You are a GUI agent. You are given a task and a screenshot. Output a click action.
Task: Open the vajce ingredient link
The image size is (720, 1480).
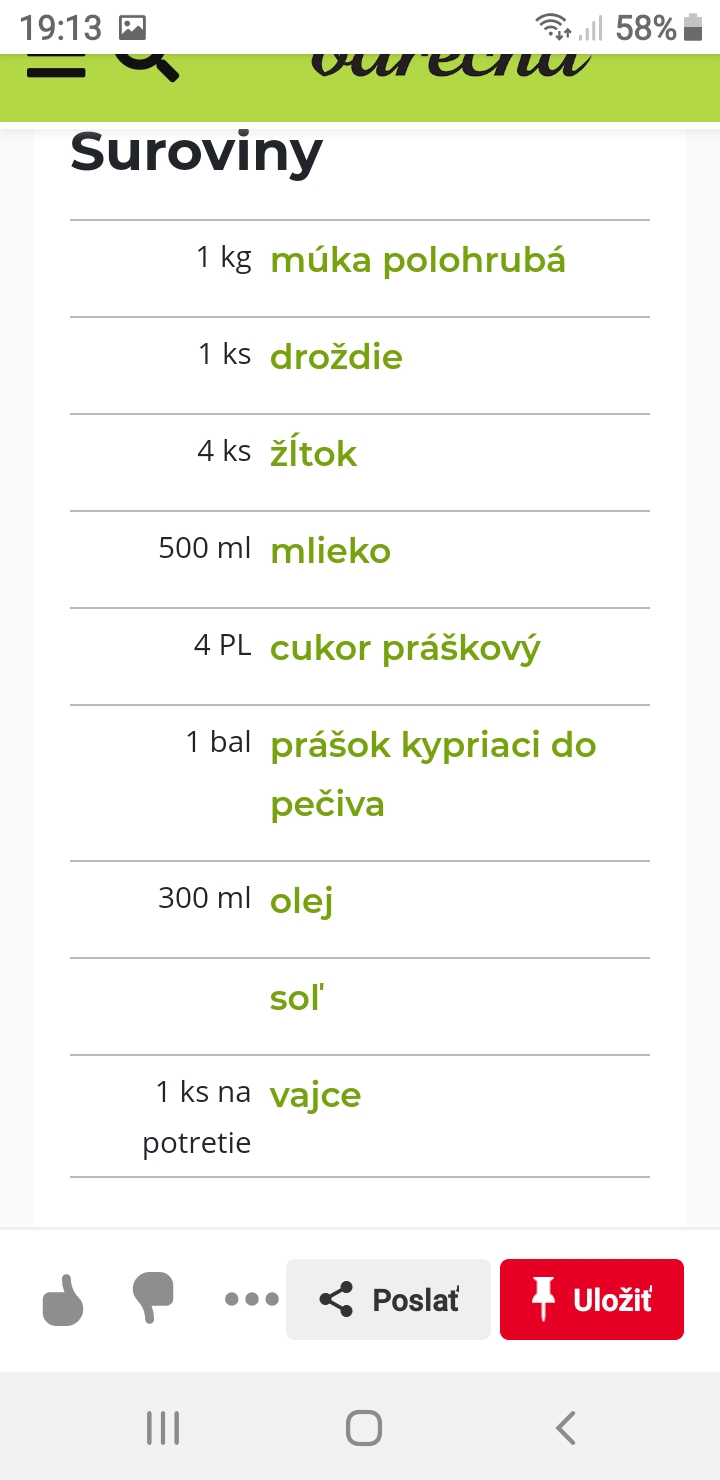pyautogui.click(x=315, y=1094)
